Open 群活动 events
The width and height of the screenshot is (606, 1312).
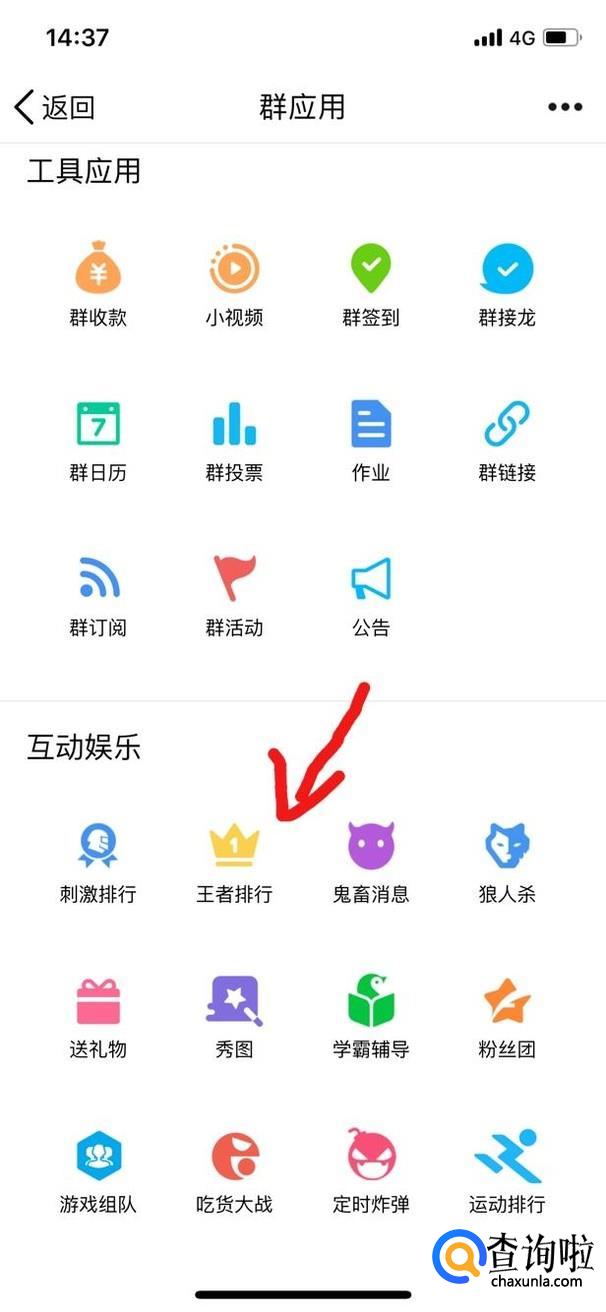click(x=235, y=596)
